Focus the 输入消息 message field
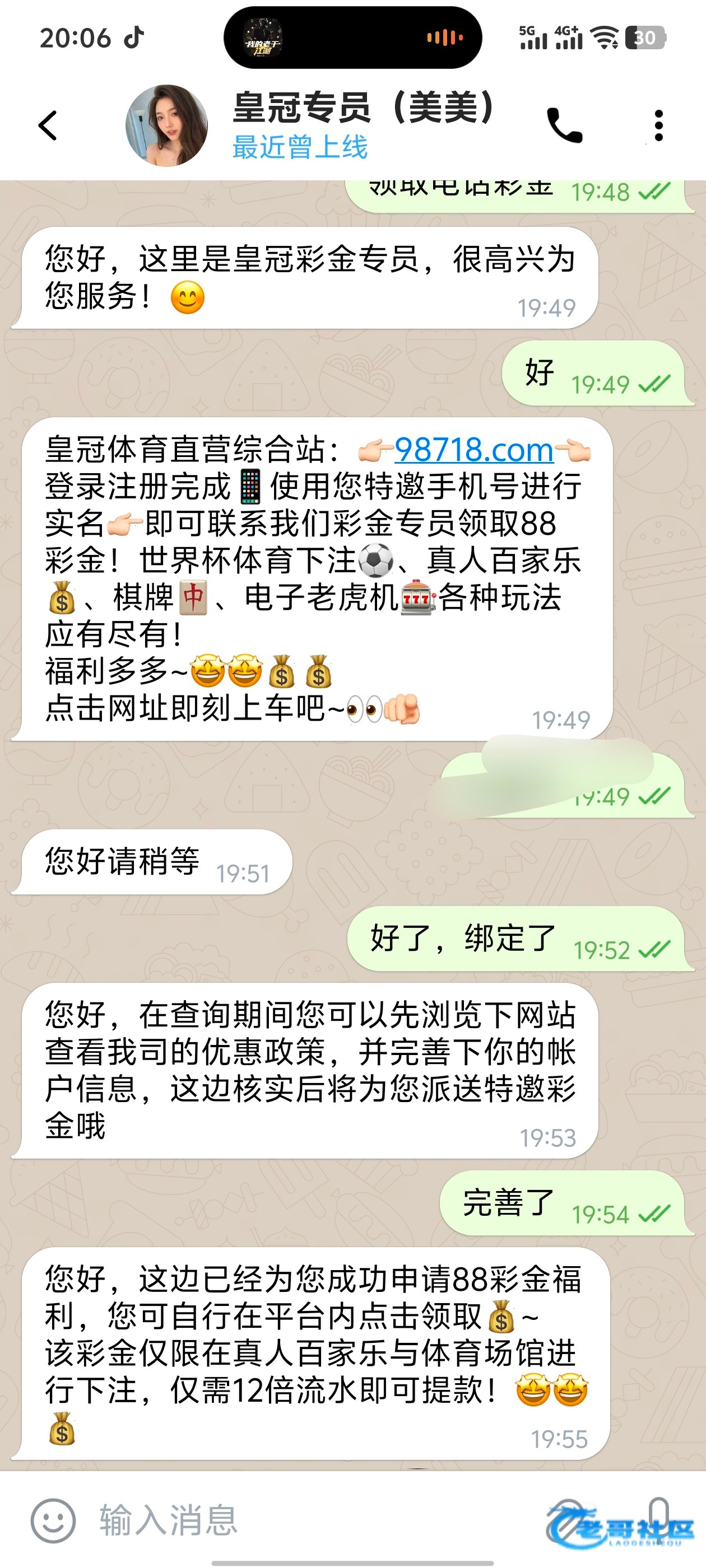Screen dimensions: 706x1568 [305, 1520]
